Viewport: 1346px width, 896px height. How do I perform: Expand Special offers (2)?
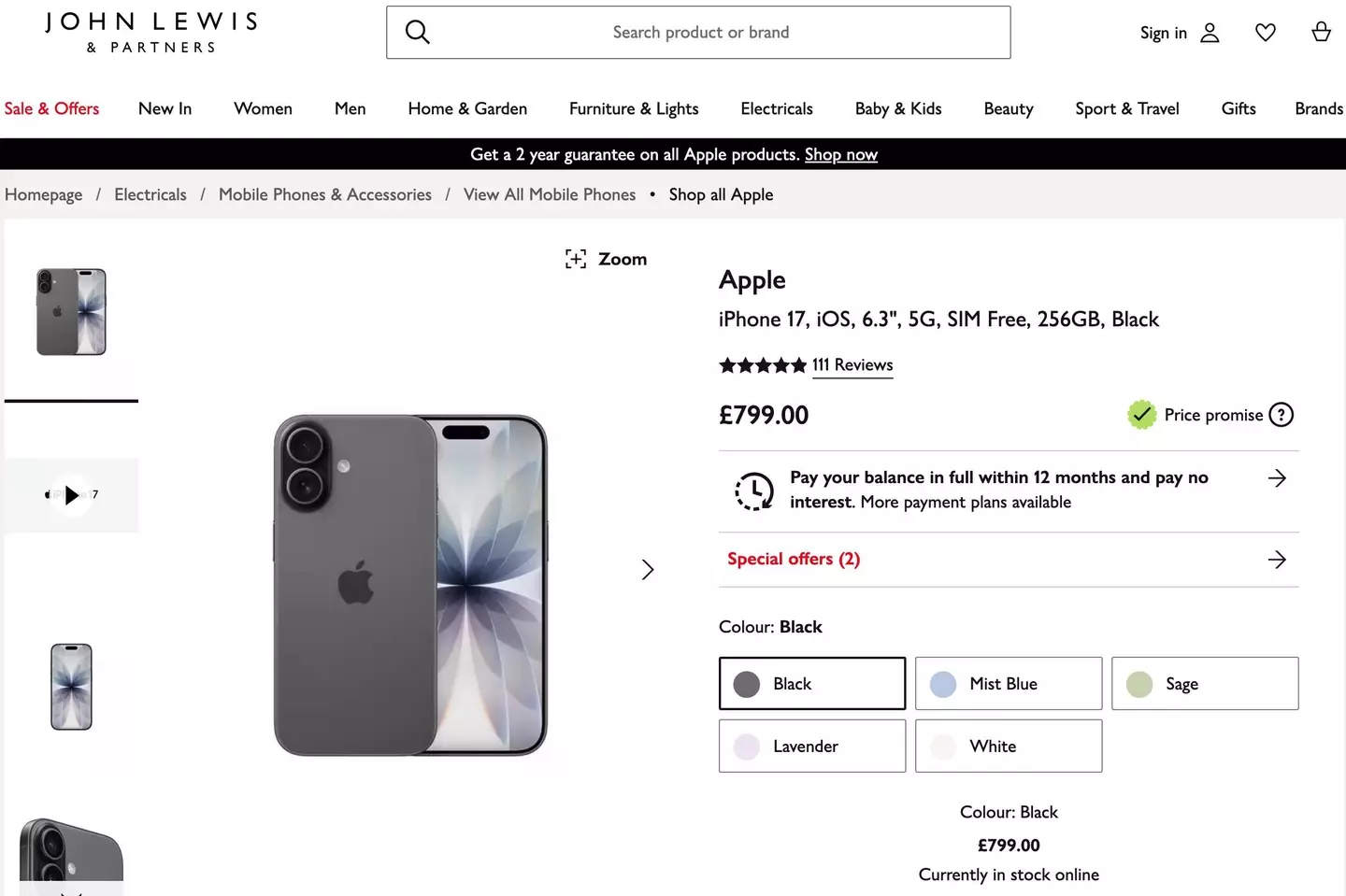tap(1008, 559)
